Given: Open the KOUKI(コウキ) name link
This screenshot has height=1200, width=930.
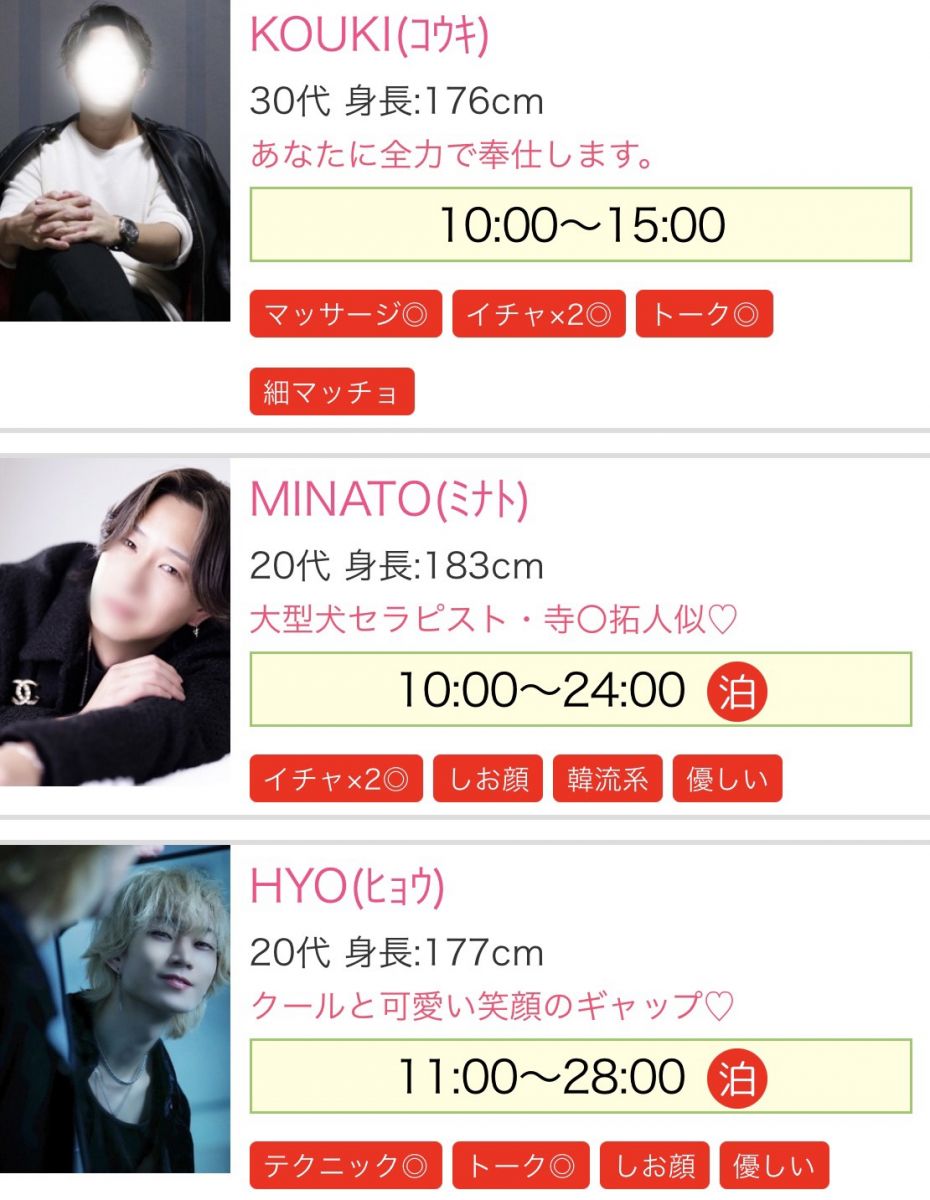Looking at the screenshot, I should coord(369,37).
